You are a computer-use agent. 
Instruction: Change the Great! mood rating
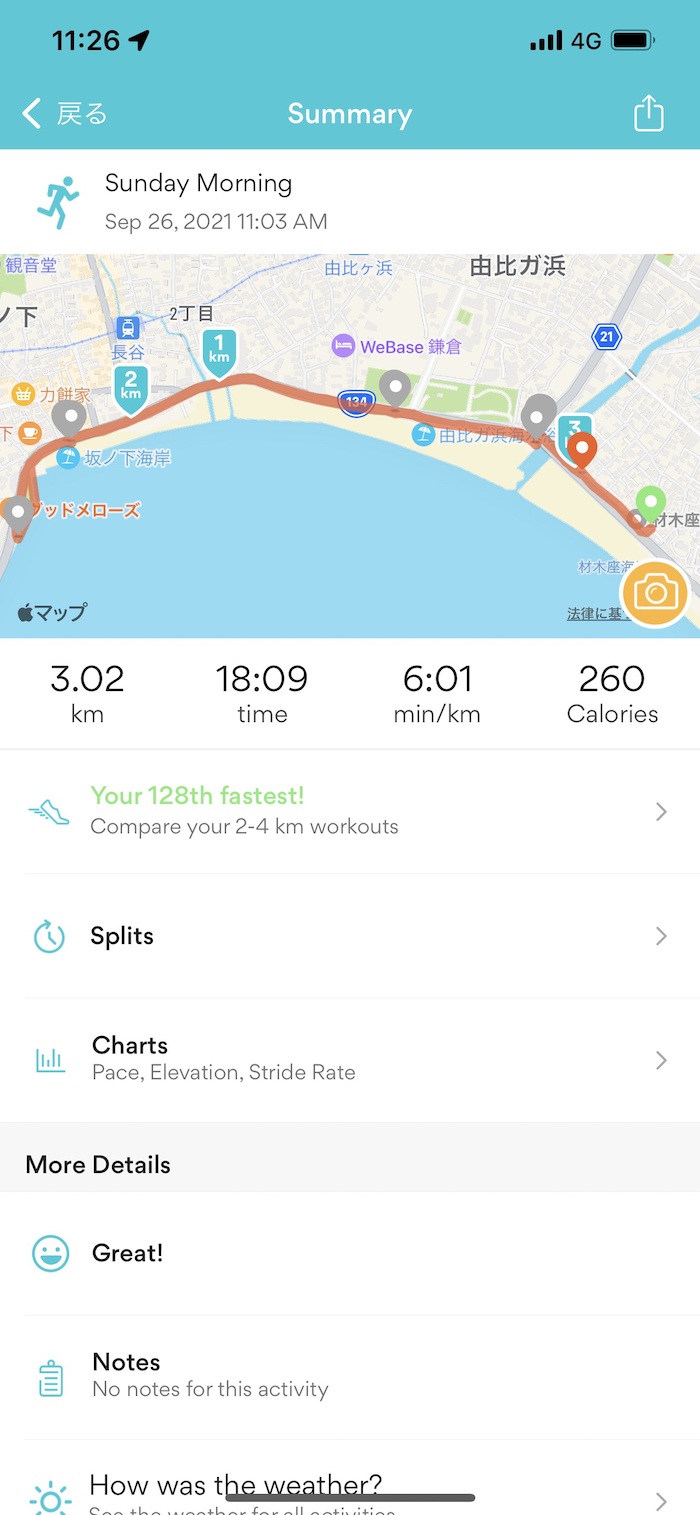[x=350, y=1253]
